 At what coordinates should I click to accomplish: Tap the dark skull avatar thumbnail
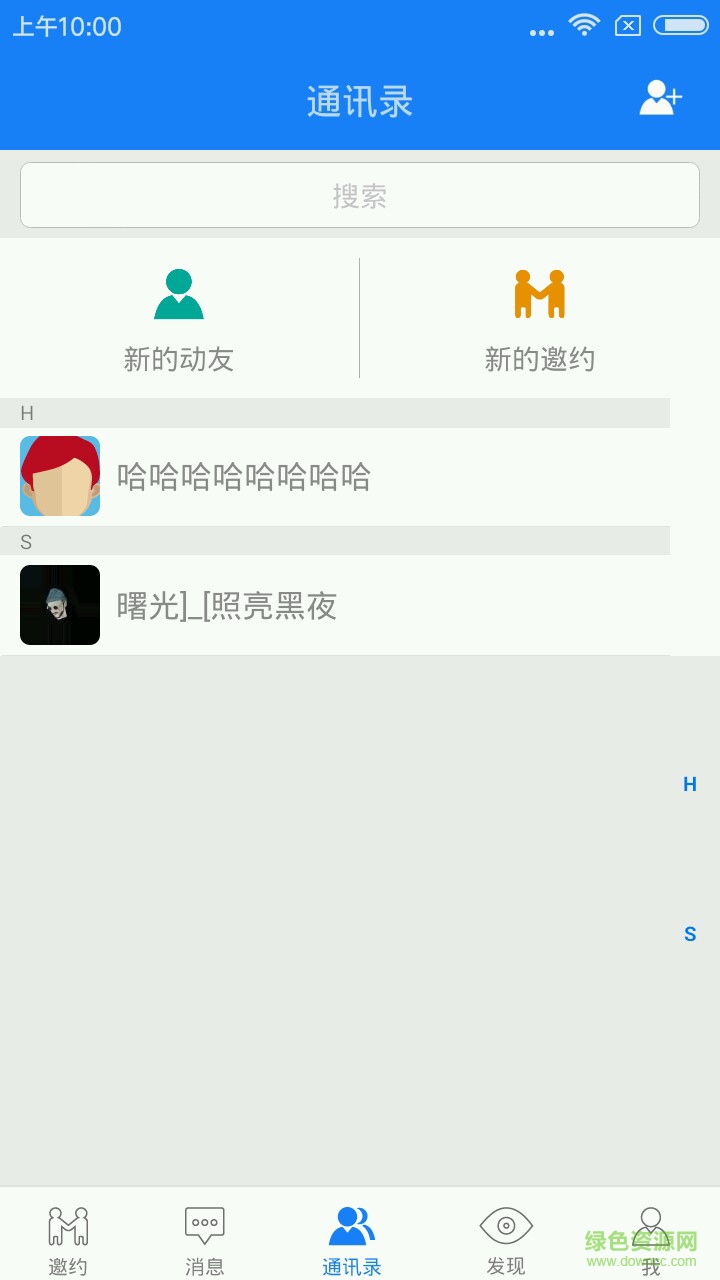click(x=59, y=605)
